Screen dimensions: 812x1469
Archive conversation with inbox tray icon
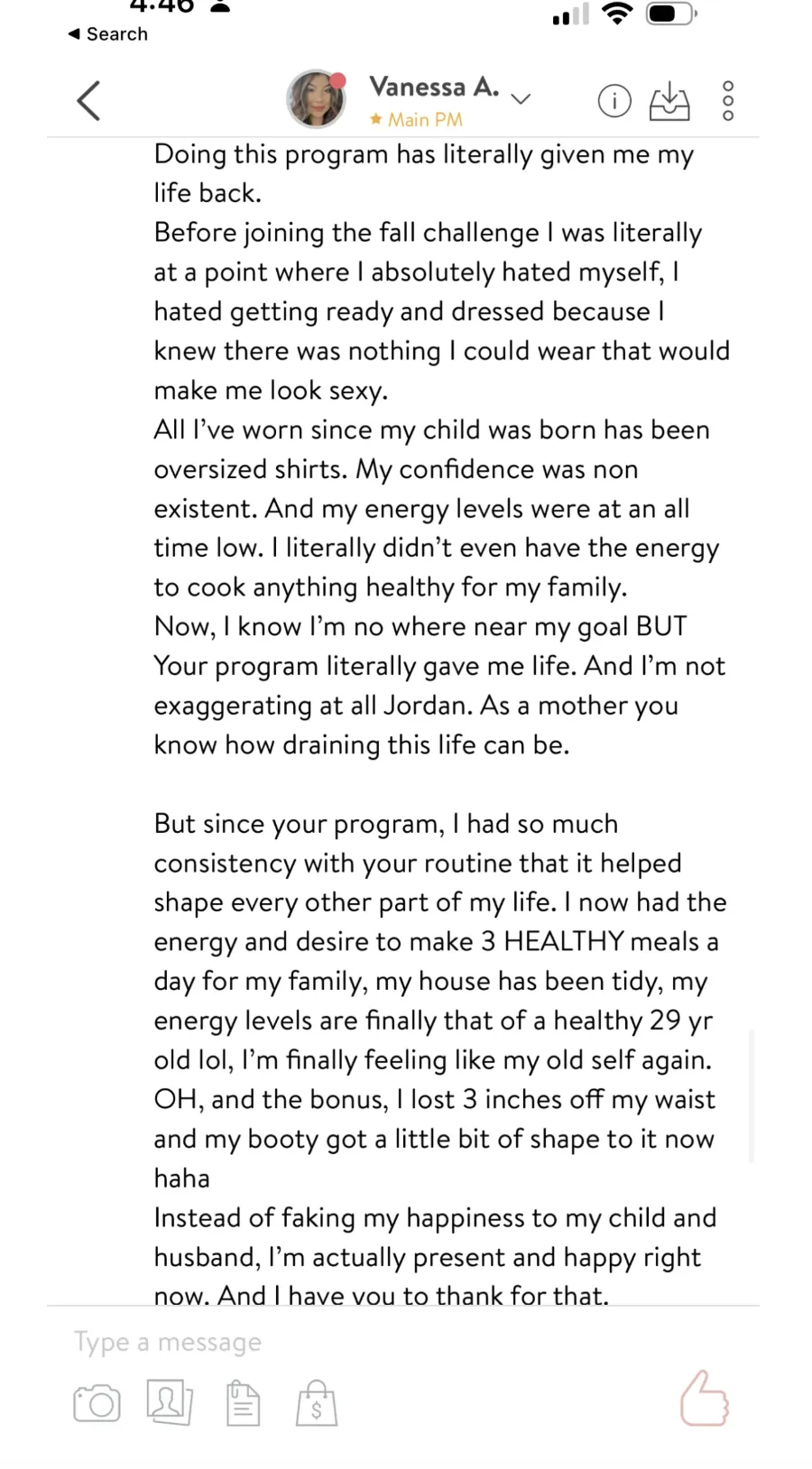click(669, 101)
